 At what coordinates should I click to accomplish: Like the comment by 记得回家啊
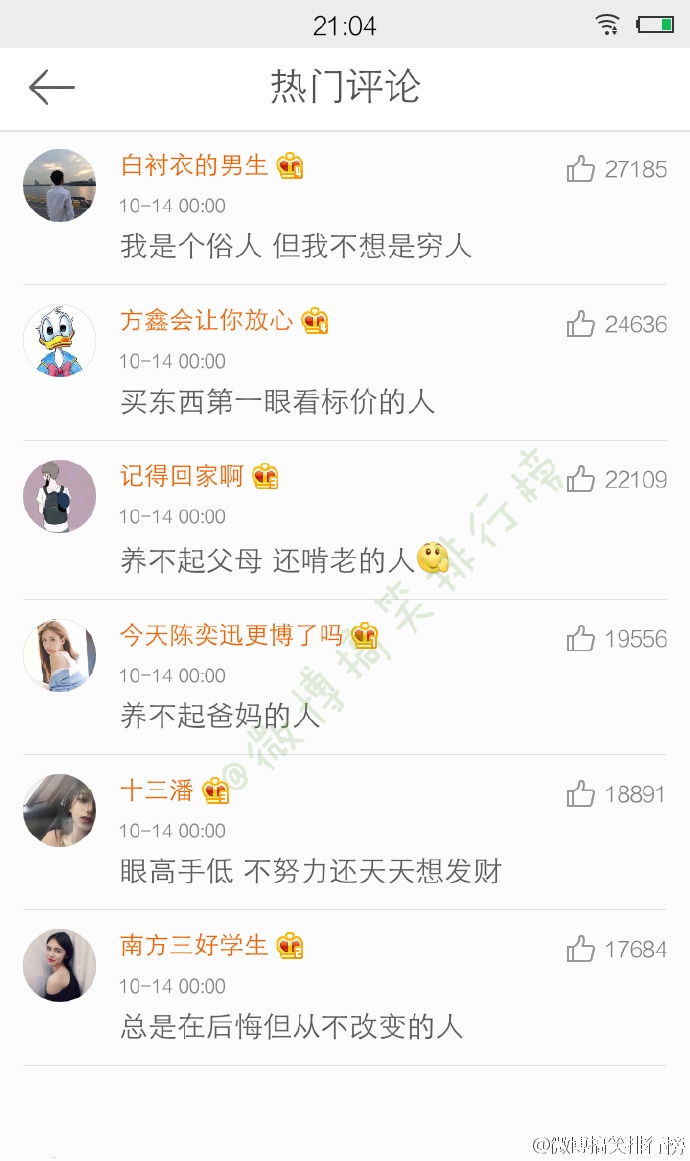click(580, 479)
